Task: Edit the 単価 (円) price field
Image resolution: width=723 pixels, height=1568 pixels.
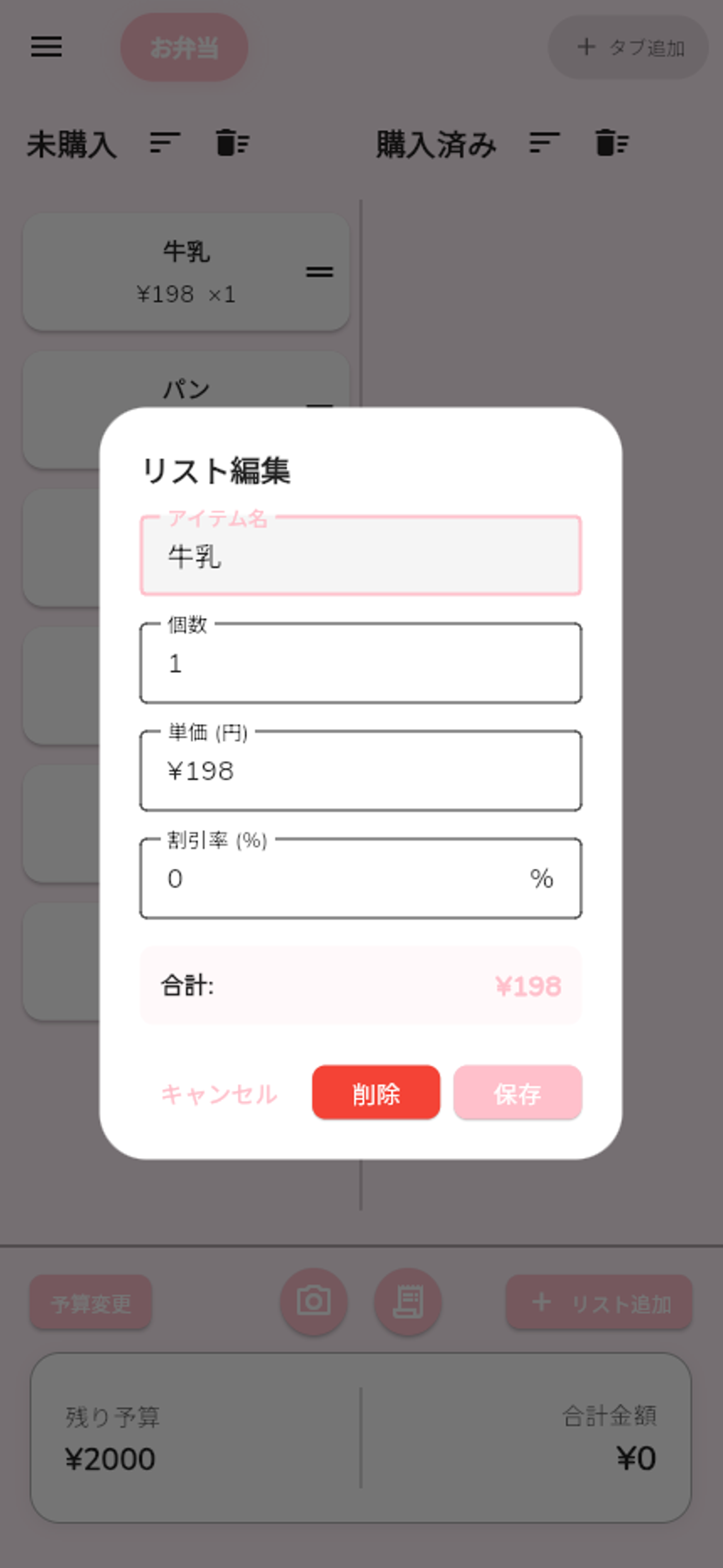Action: pos(360,771)
